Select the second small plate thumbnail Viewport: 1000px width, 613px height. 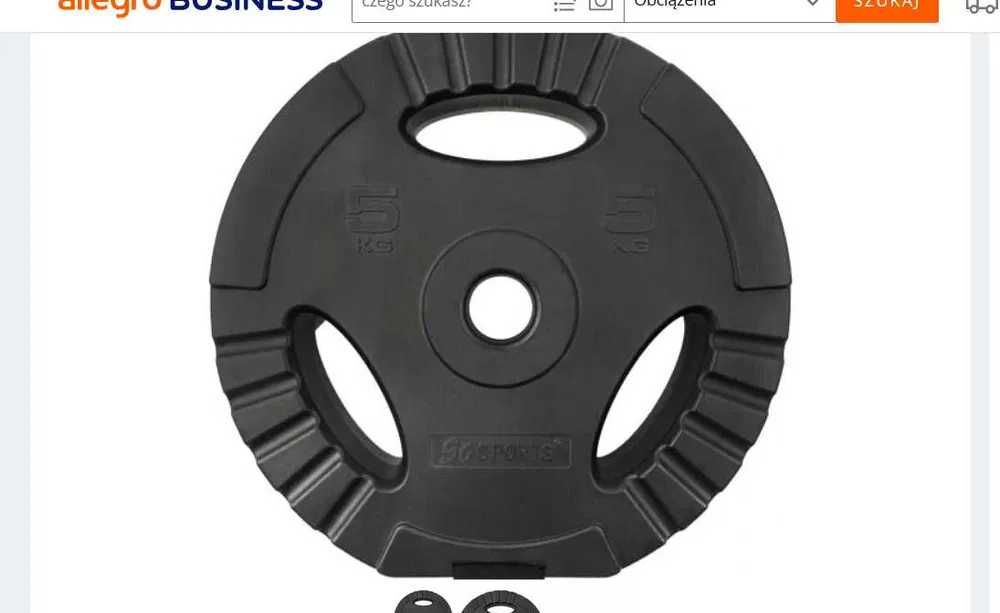pos(501,602)
